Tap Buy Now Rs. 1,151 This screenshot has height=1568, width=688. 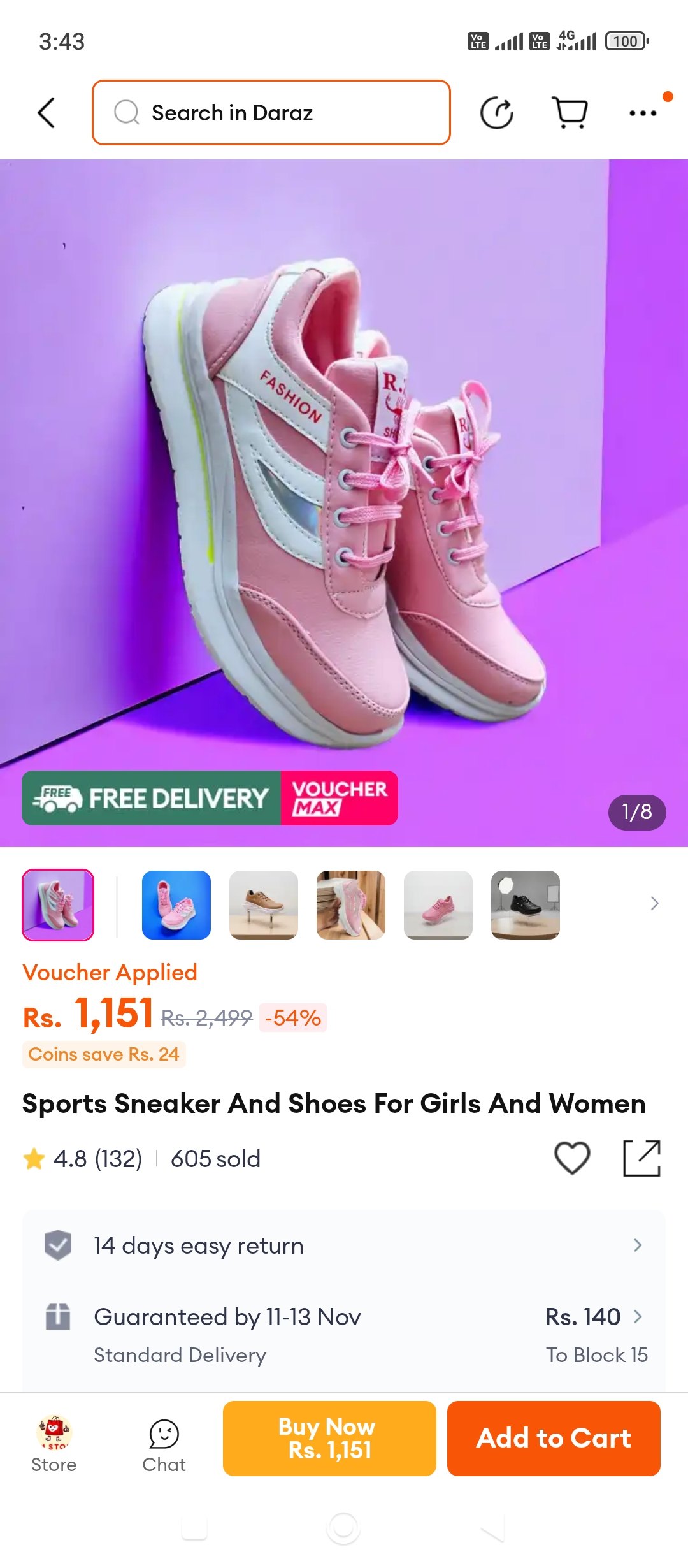(x=329, y=1439)
